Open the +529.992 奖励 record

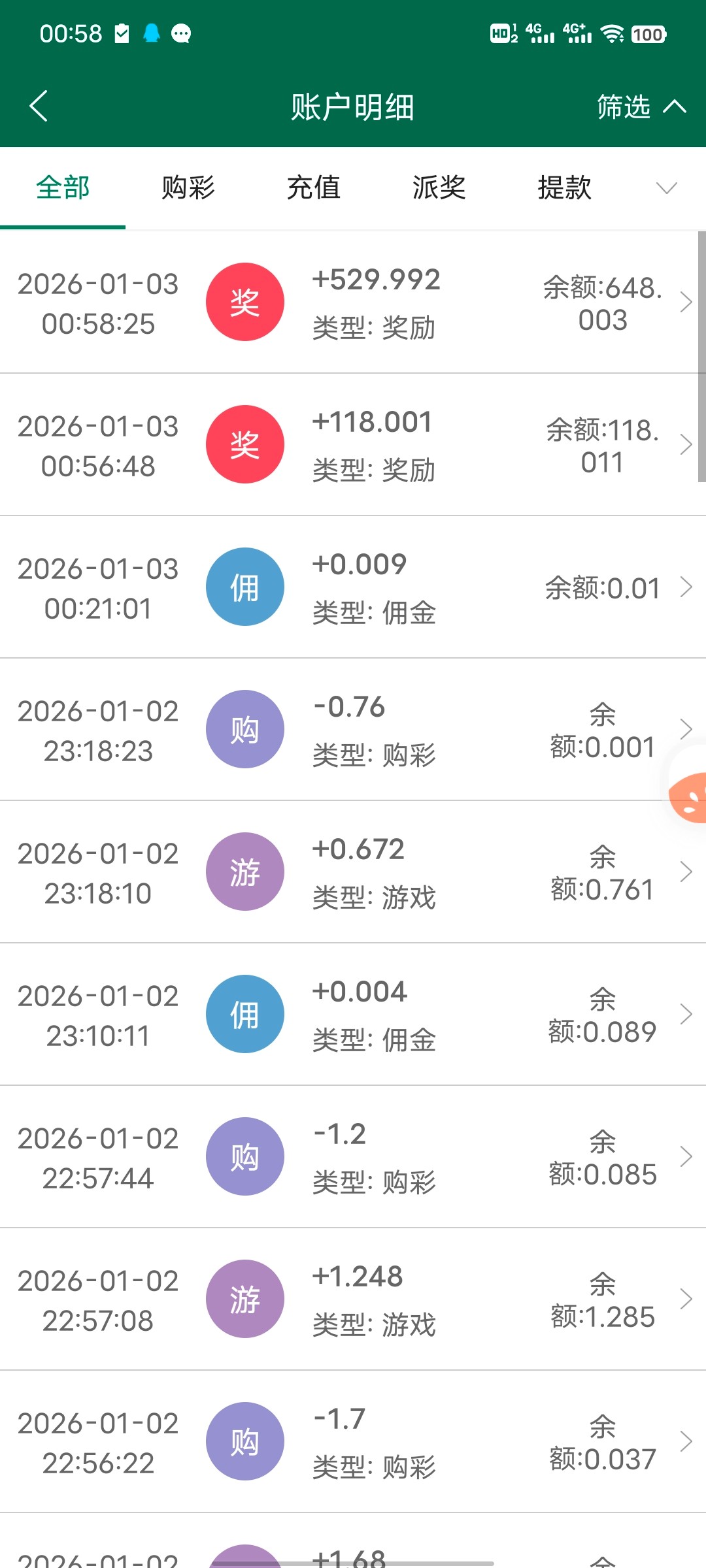coord(353,302)
